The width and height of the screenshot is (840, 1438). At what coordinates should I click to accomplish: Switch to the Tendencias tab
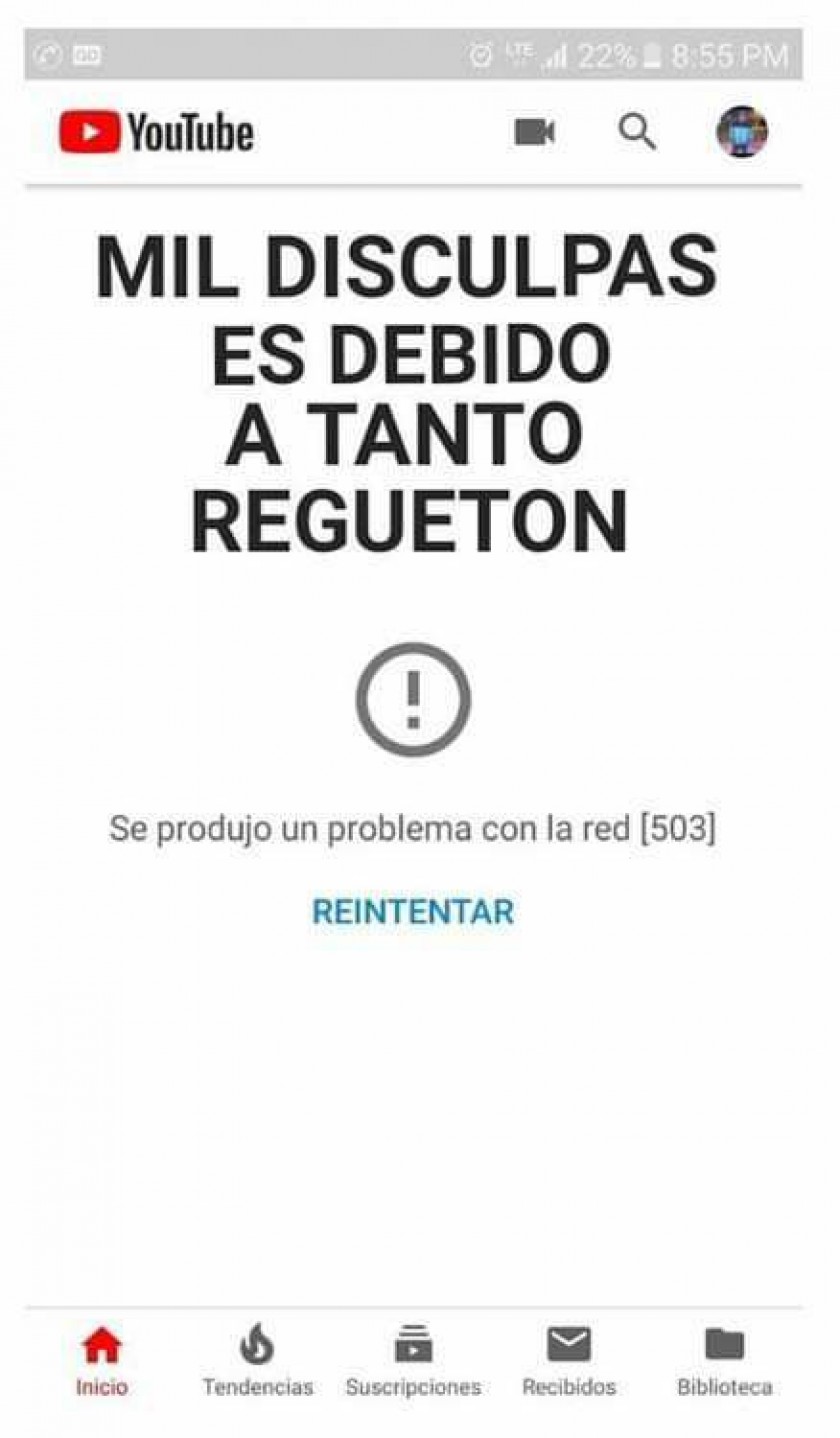pyautogui.click(x=257, y=1361)
